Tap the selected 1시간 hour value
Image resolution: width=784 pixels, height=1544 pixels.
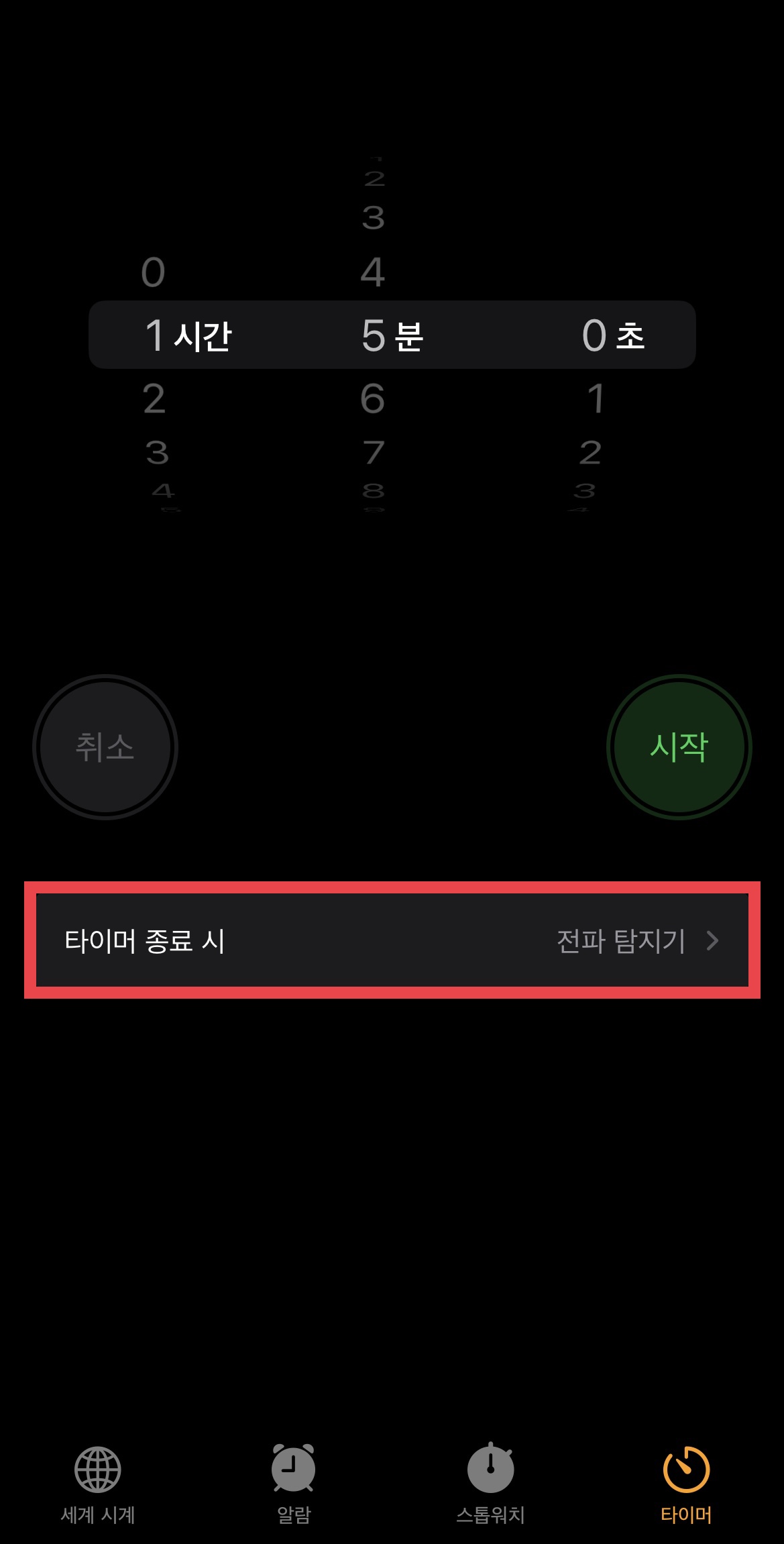click(188, 335)
